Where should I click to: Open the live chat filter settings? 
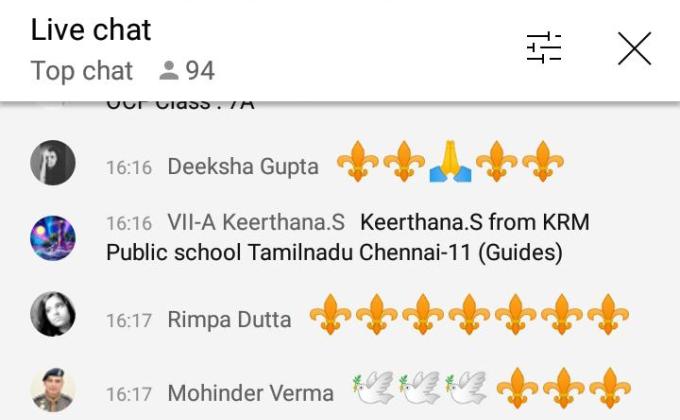(x=544, y=48)
